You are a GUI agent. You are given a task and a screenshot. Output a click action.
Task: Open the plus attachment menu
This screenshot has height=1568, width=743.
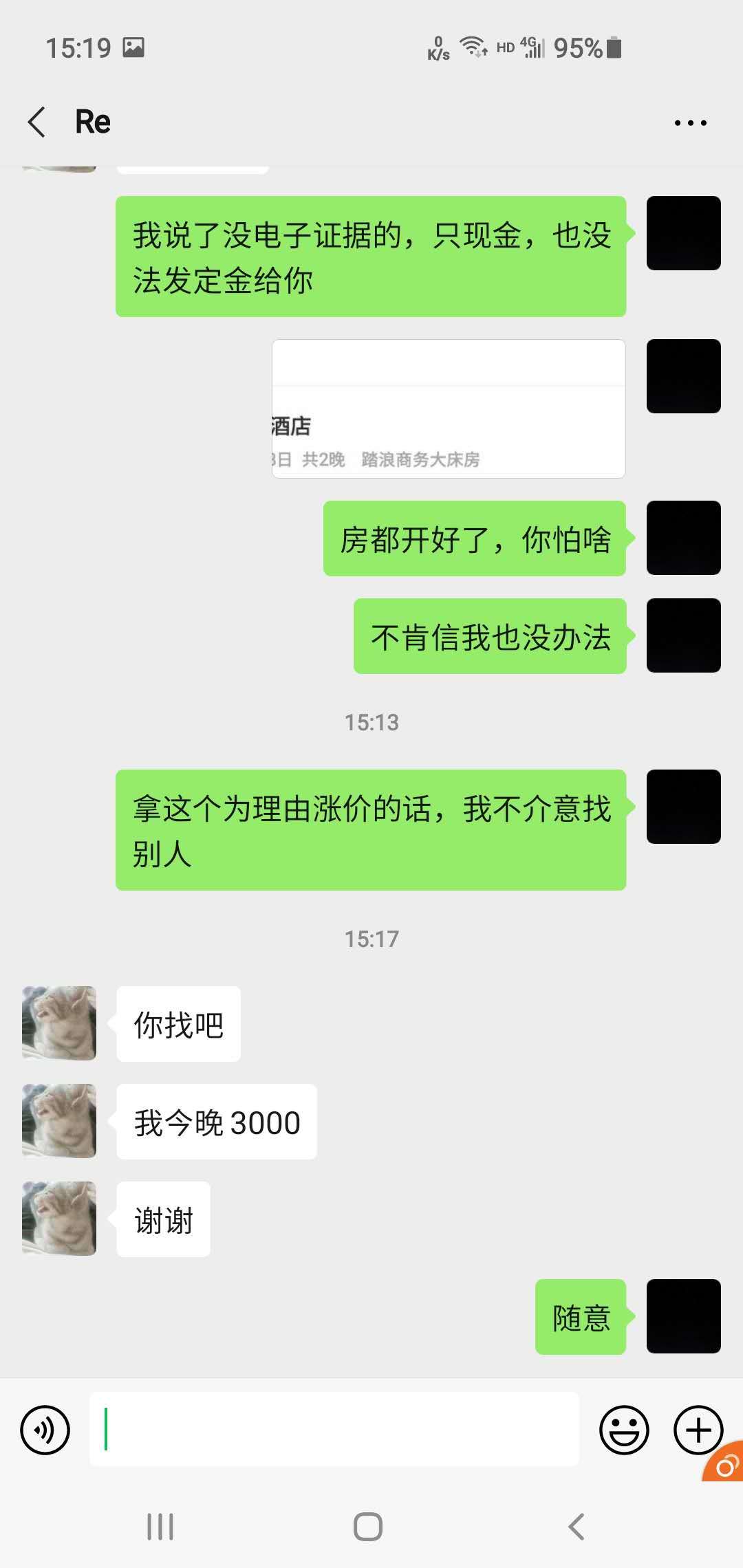click(698, 1430)
